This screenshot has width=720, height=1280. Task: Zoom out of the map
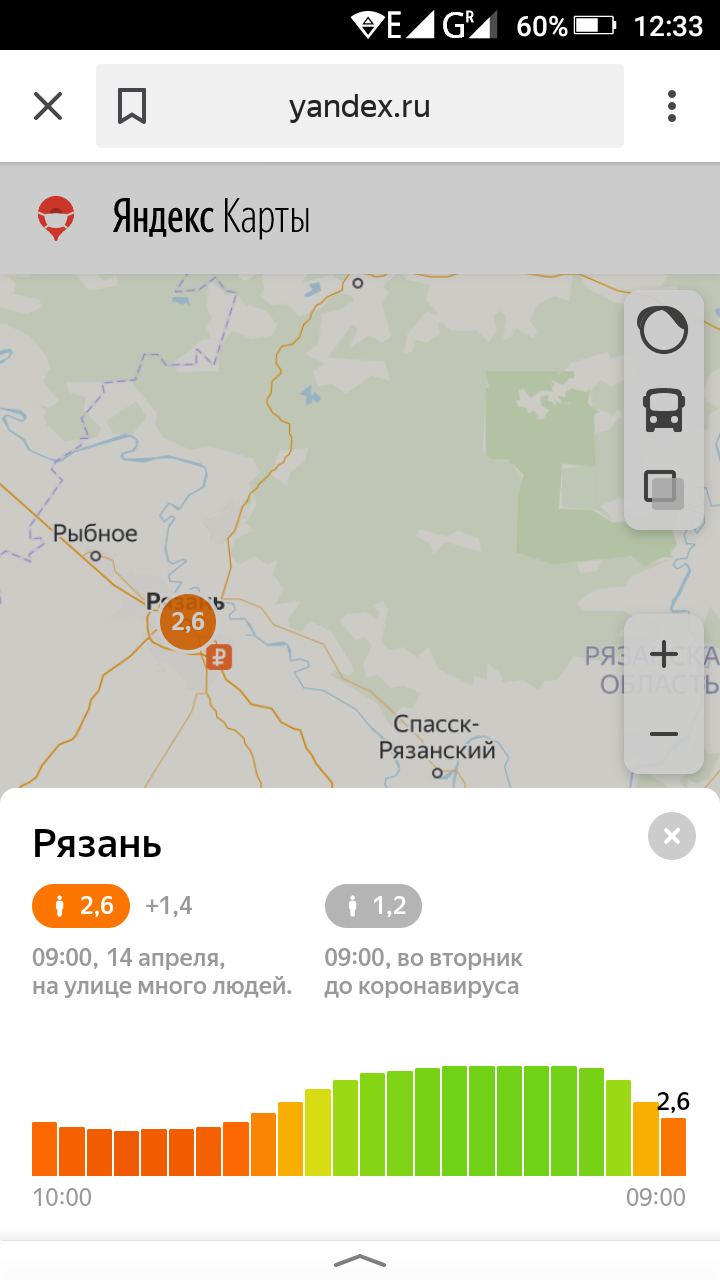tap(663, 734)
